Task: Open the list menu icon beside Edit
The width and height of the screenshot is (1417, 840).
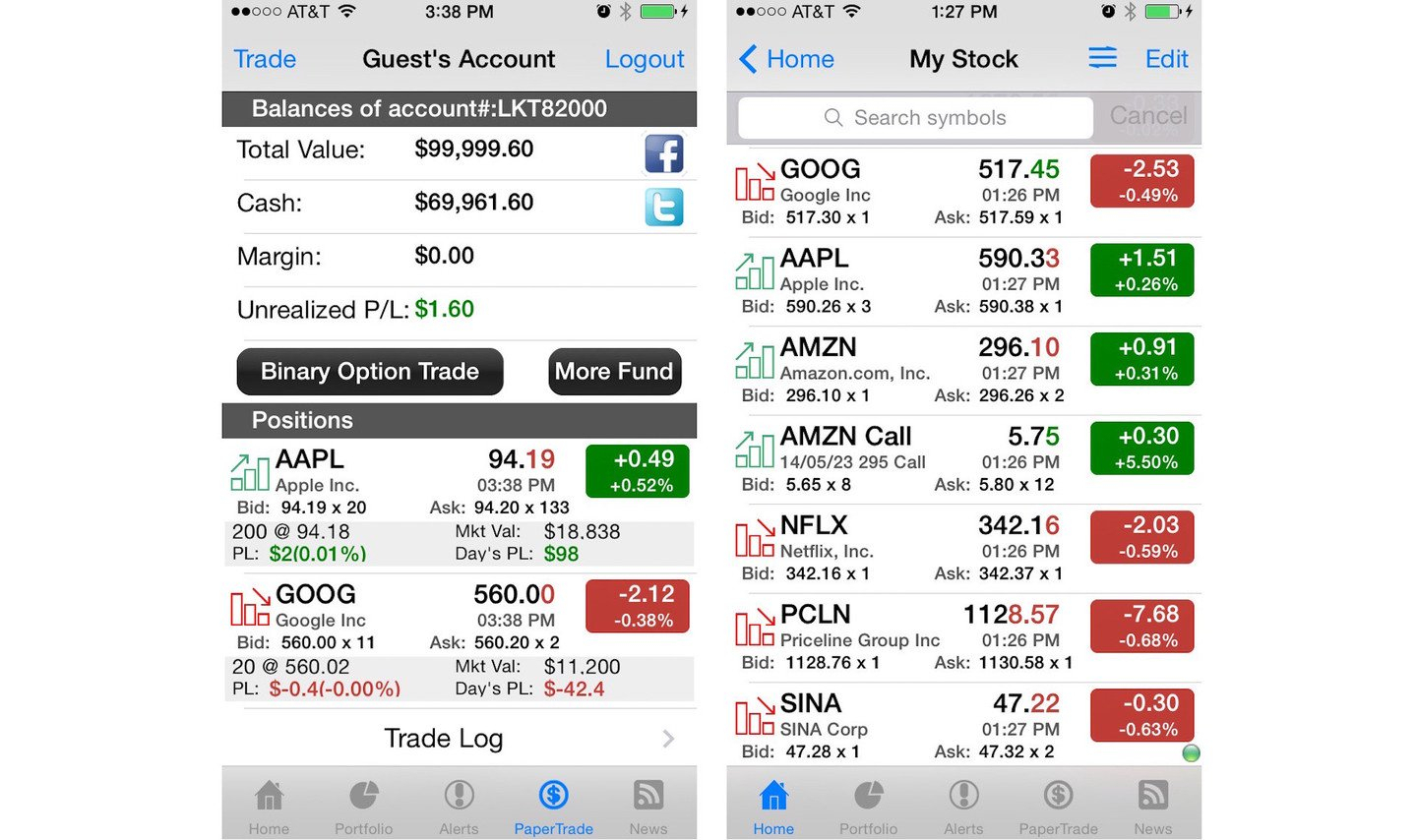Action: (x=1102, y=59)
